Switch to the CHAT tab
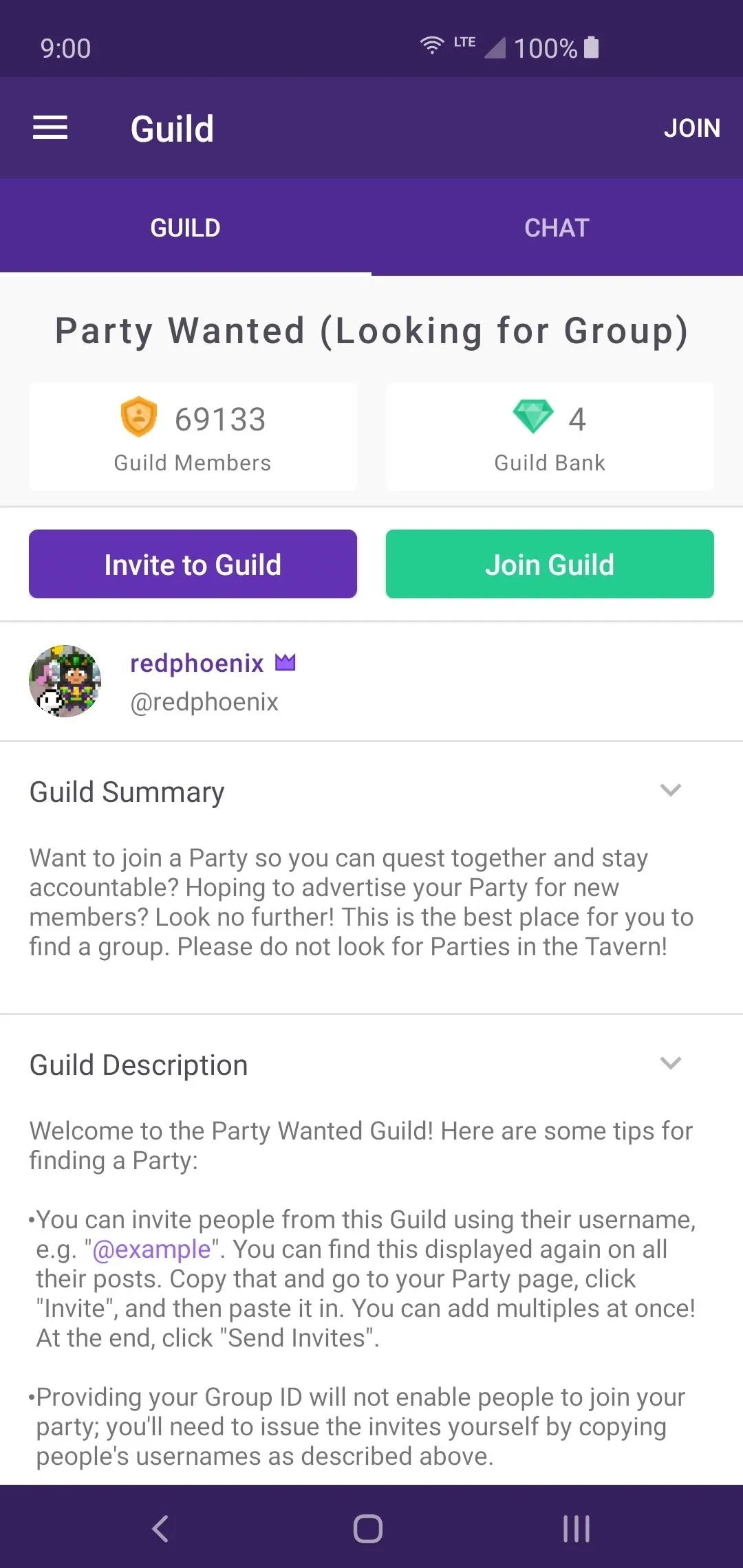Screen dimensions: 743x1568 557,228
